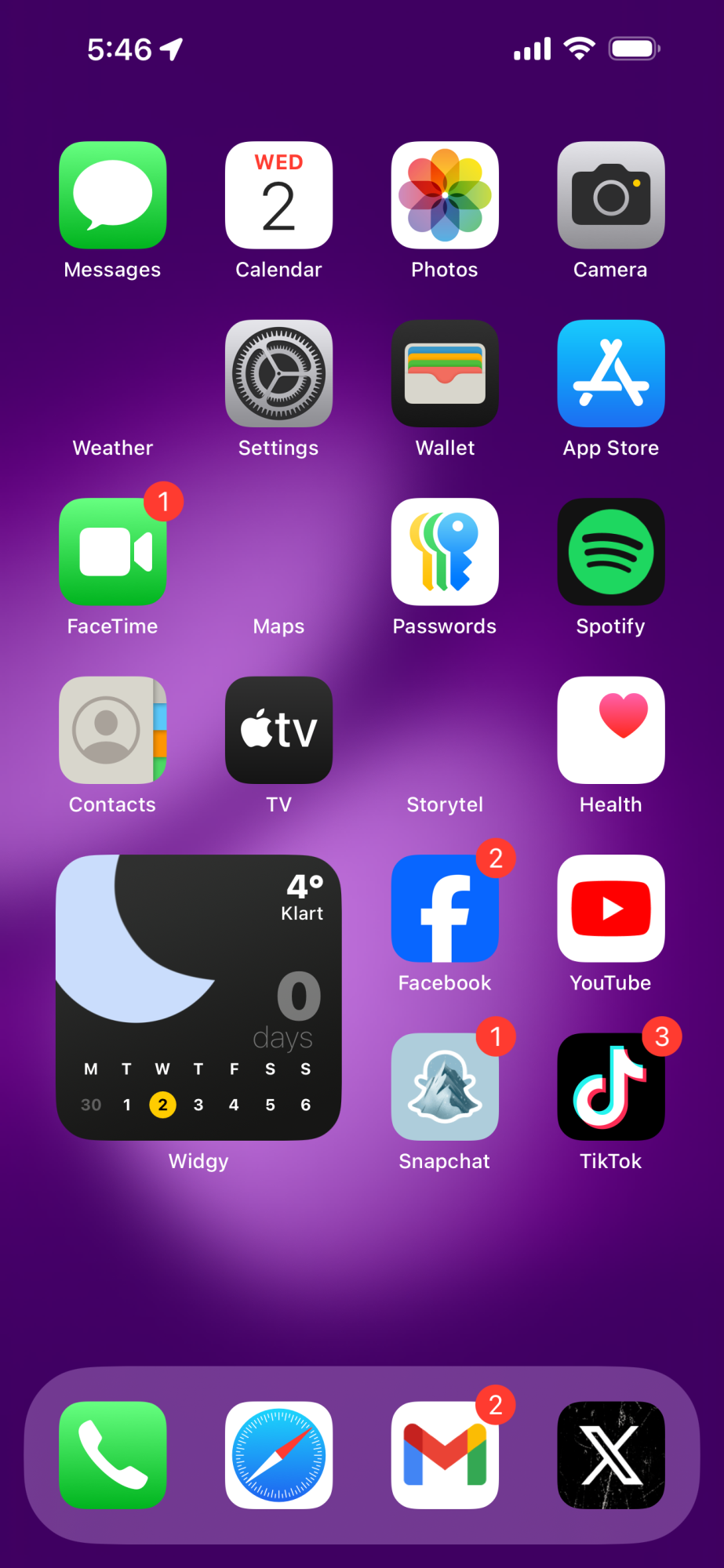Open FaceTime with one notification
Image resolution: width=724 pixels, height=1568 pixels.
click(113, 552)
